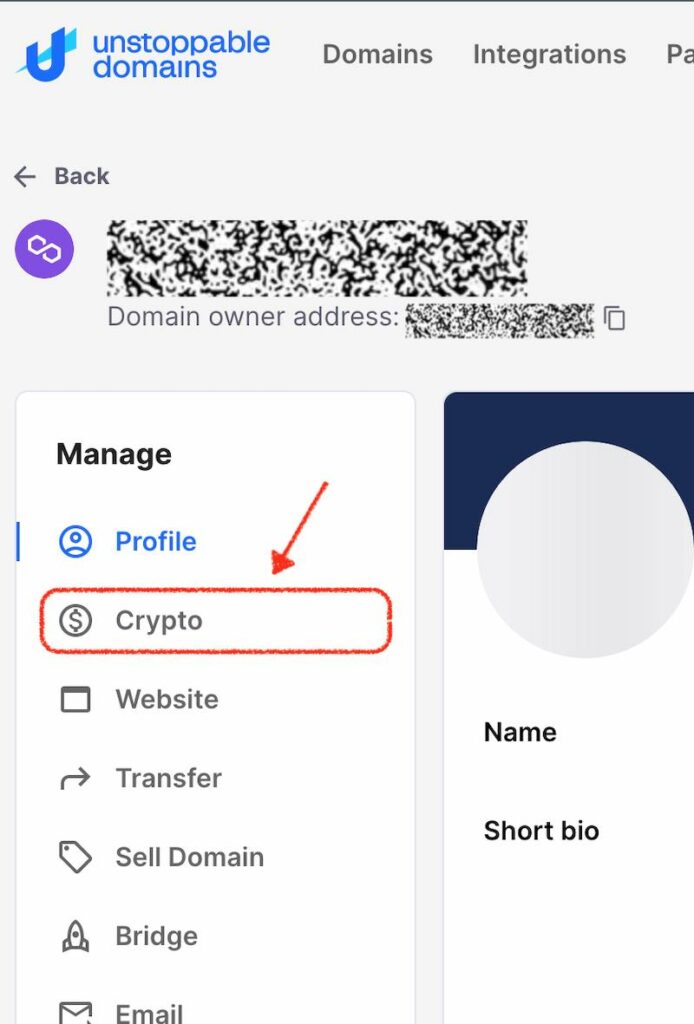Select Profile in the Manage sidebar

click(155, 541)
